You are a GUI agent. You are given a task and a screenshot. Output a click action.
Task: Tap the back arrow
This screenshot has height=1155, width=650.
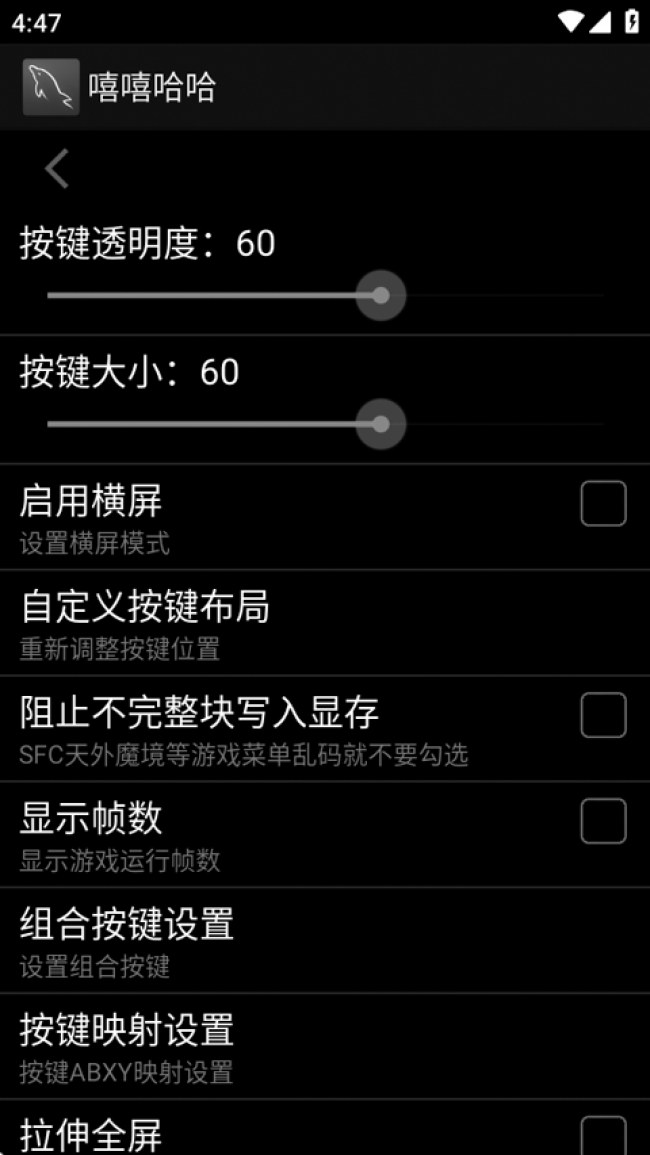tap(57, 169)
